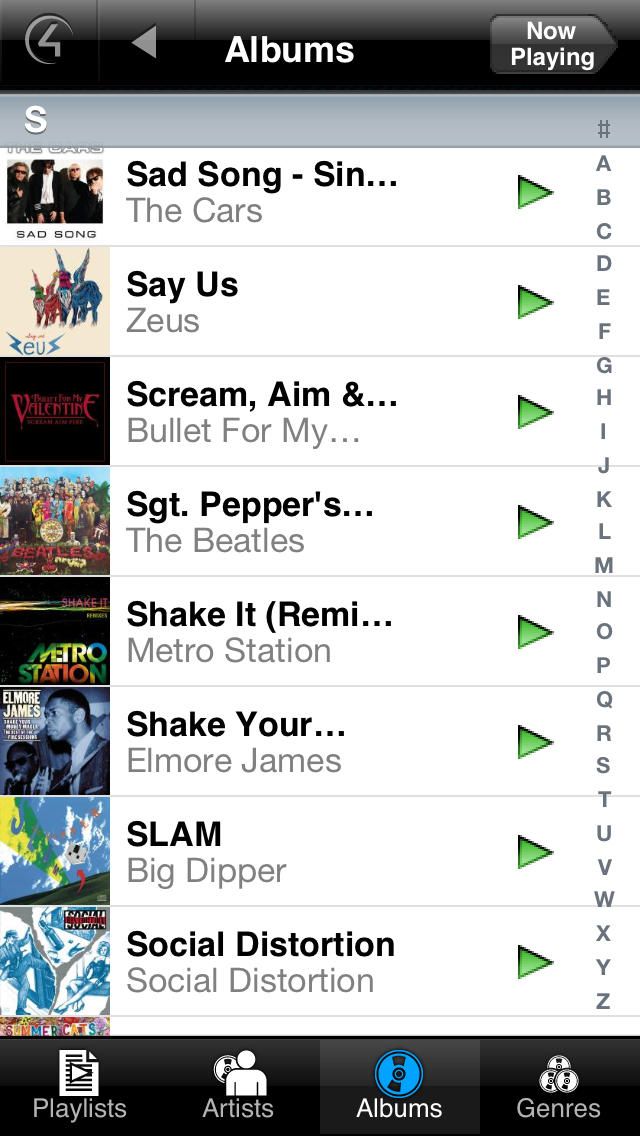
Task: Open the Scream, Aim & Fire album
Action: (262, 412)
